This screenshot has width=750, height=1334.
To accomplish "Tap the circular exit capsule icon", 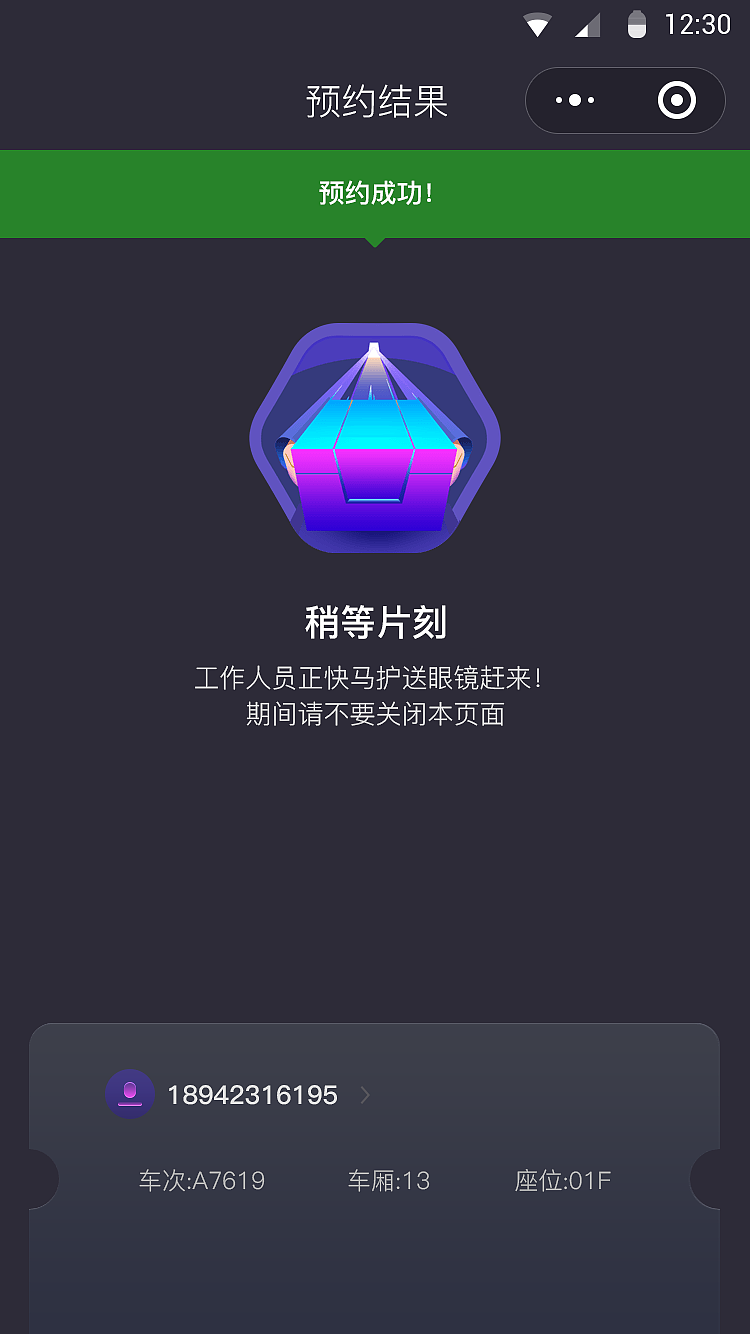I will coord(675,100).
